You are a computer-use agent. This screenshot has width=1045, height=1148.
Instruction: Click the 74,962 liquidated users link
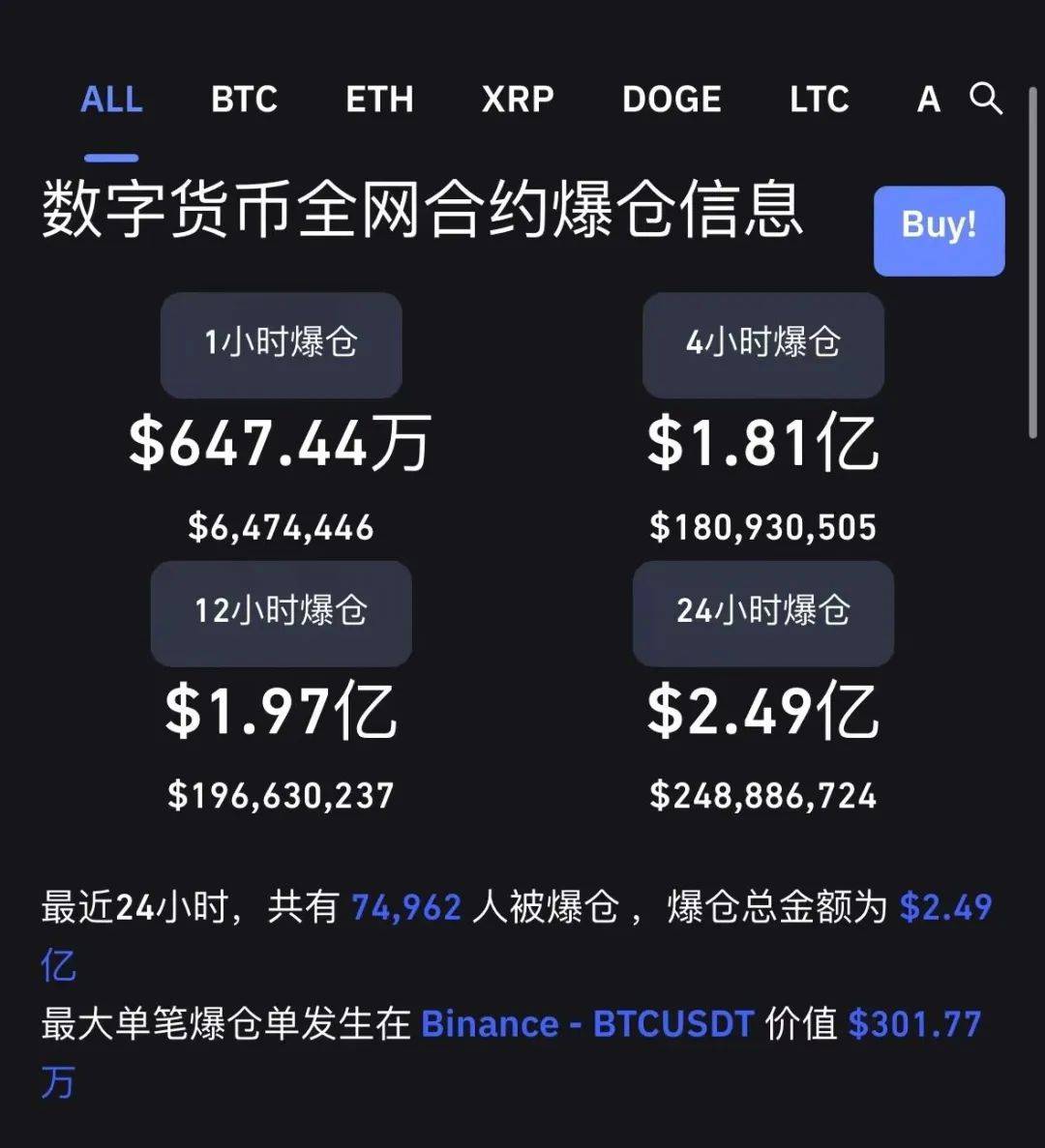pyautogui.click(x=406, y=907)
